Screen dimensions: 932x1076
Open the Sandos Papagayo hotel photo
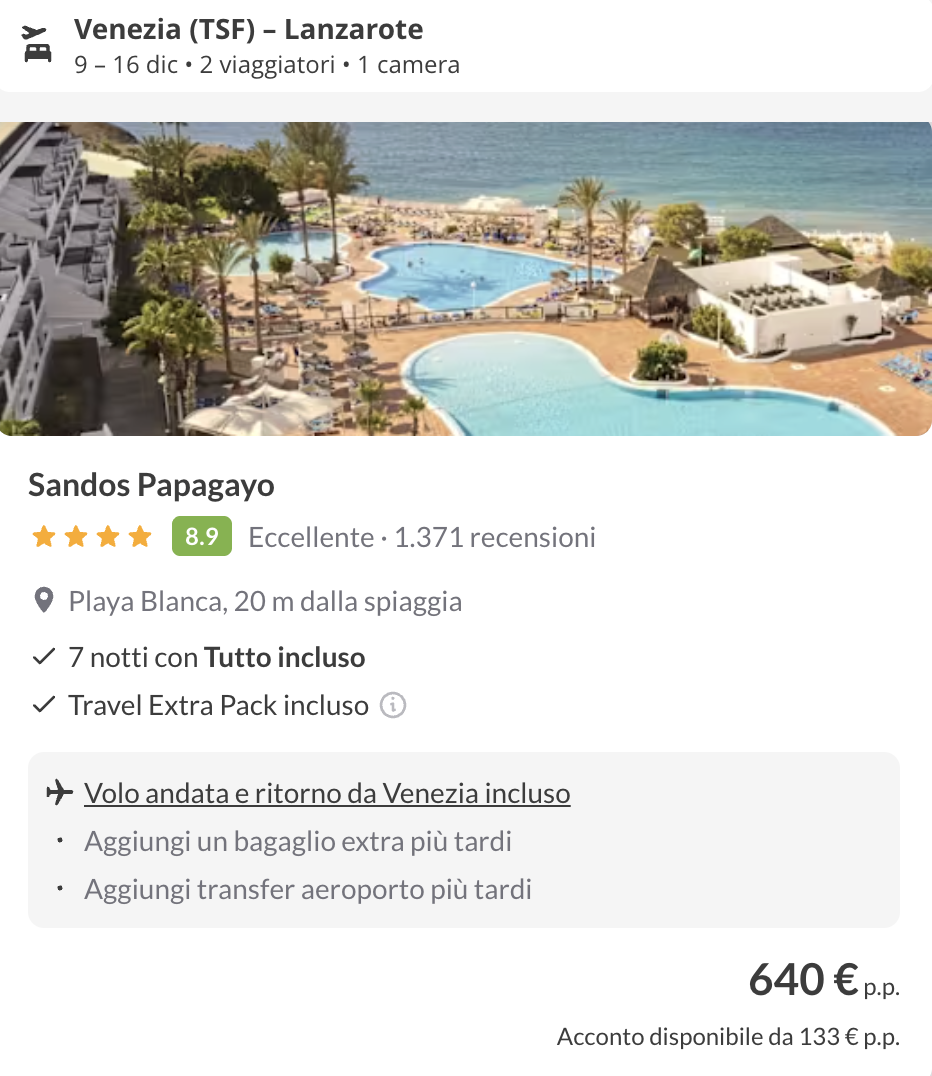465,279
